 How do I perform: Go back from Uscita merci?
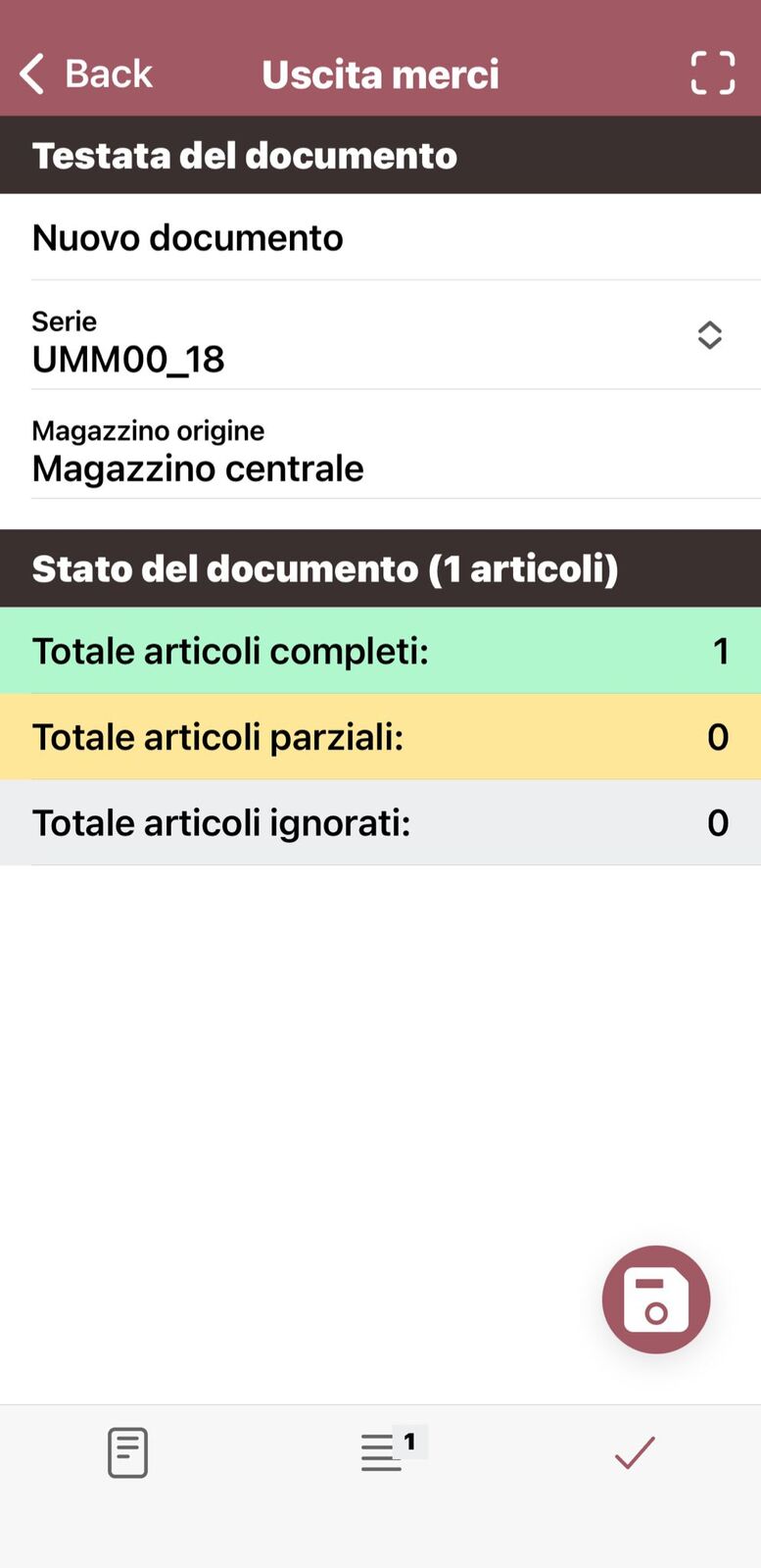coord(86,73)
